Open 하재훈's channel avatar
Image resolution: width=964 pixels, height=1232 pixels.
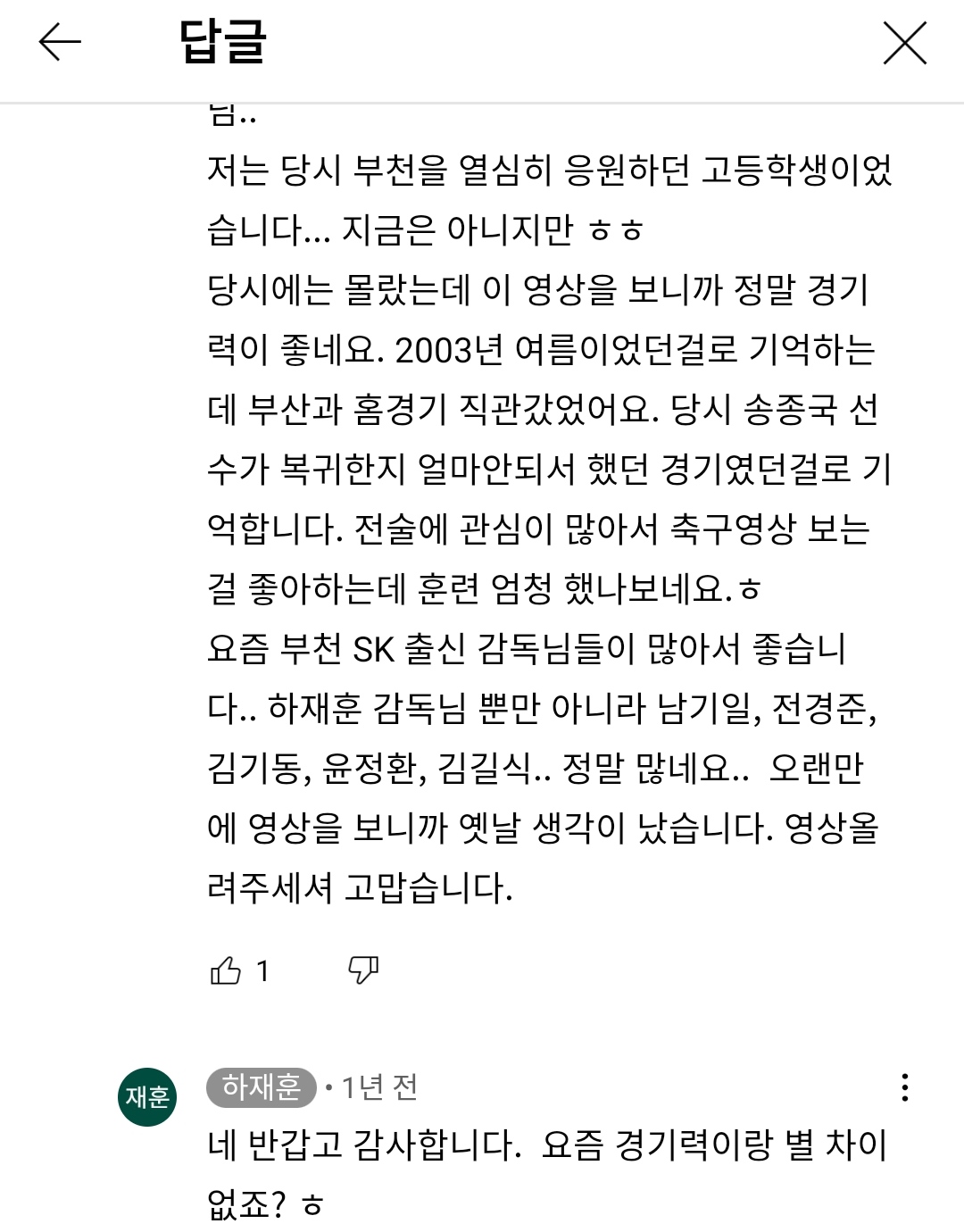click(x=147, y=1096)
